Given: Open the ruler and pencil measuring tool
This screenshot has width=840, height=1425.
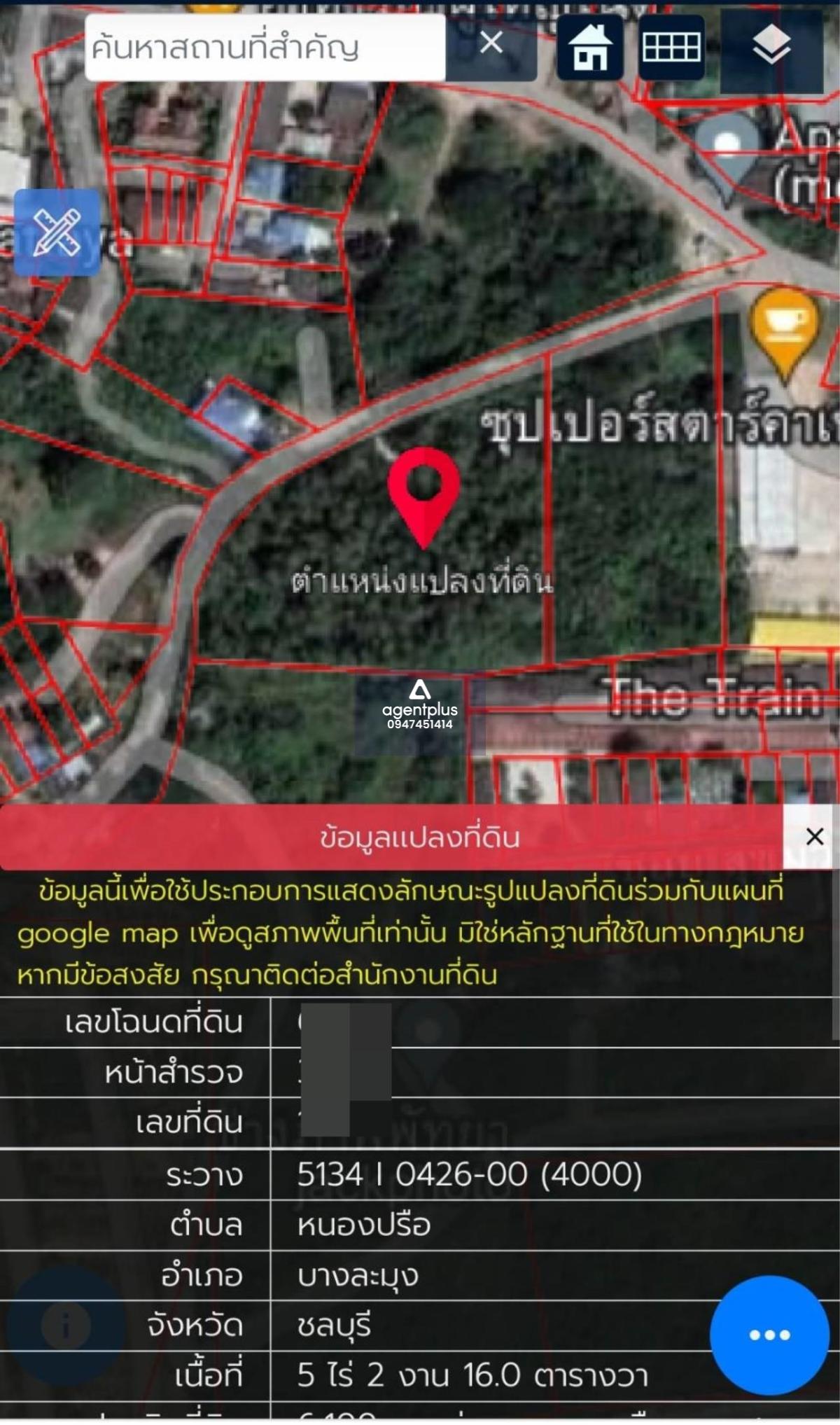Looking at the screenshot, I should (x=57, y=232).
